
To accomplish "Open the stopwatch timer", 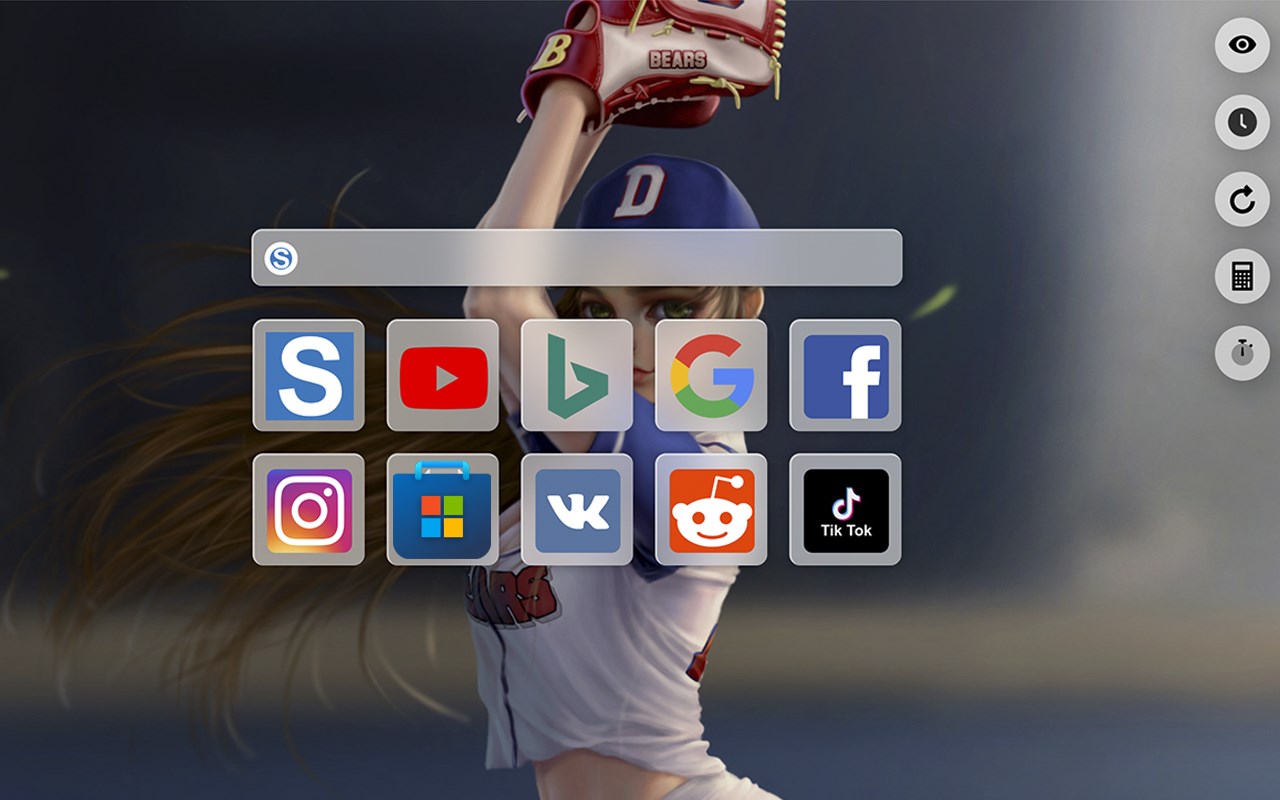I will pyautogui.click(x=1242, y=353).
